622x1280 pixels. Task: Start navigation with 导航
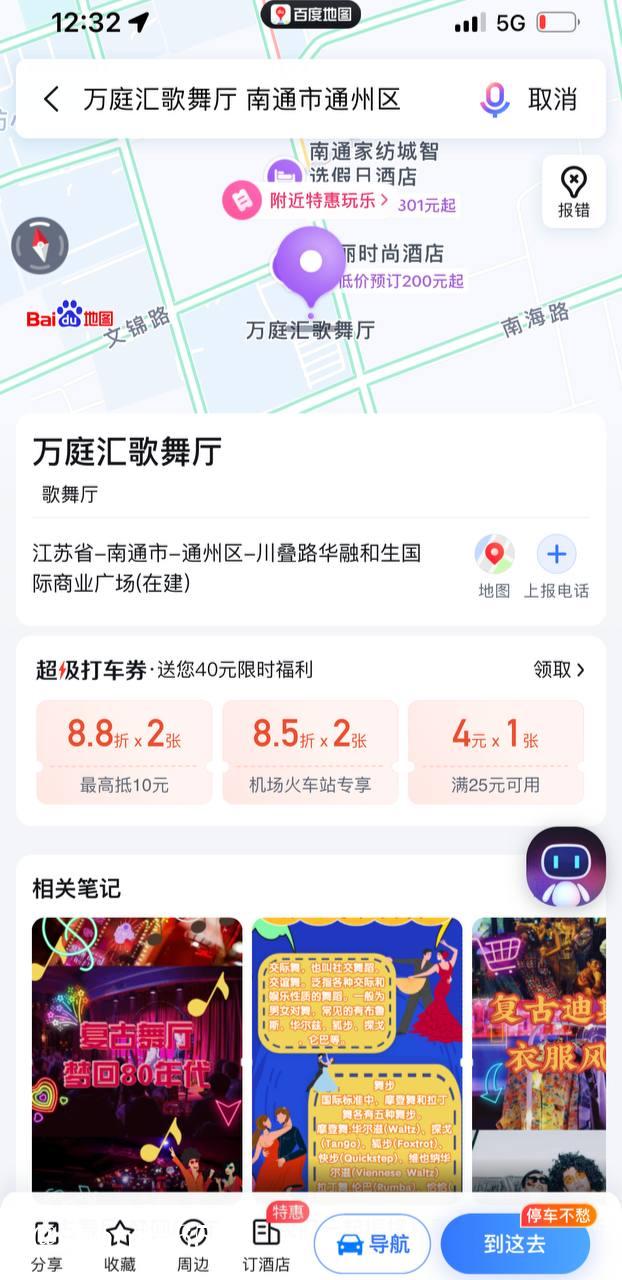click(372, 1245)
